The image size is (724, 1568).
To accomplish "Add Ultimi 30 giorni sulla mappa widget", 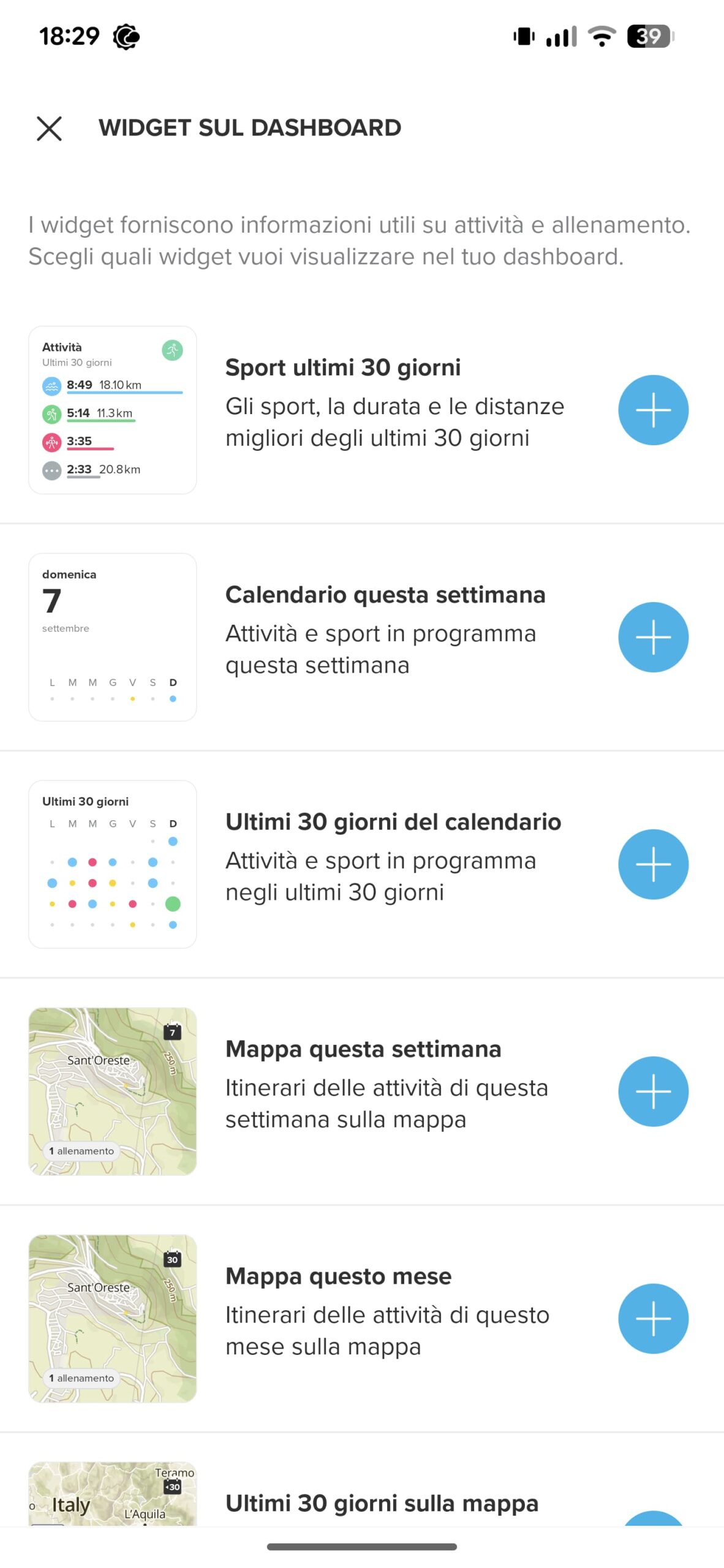I will (653, 1517).
